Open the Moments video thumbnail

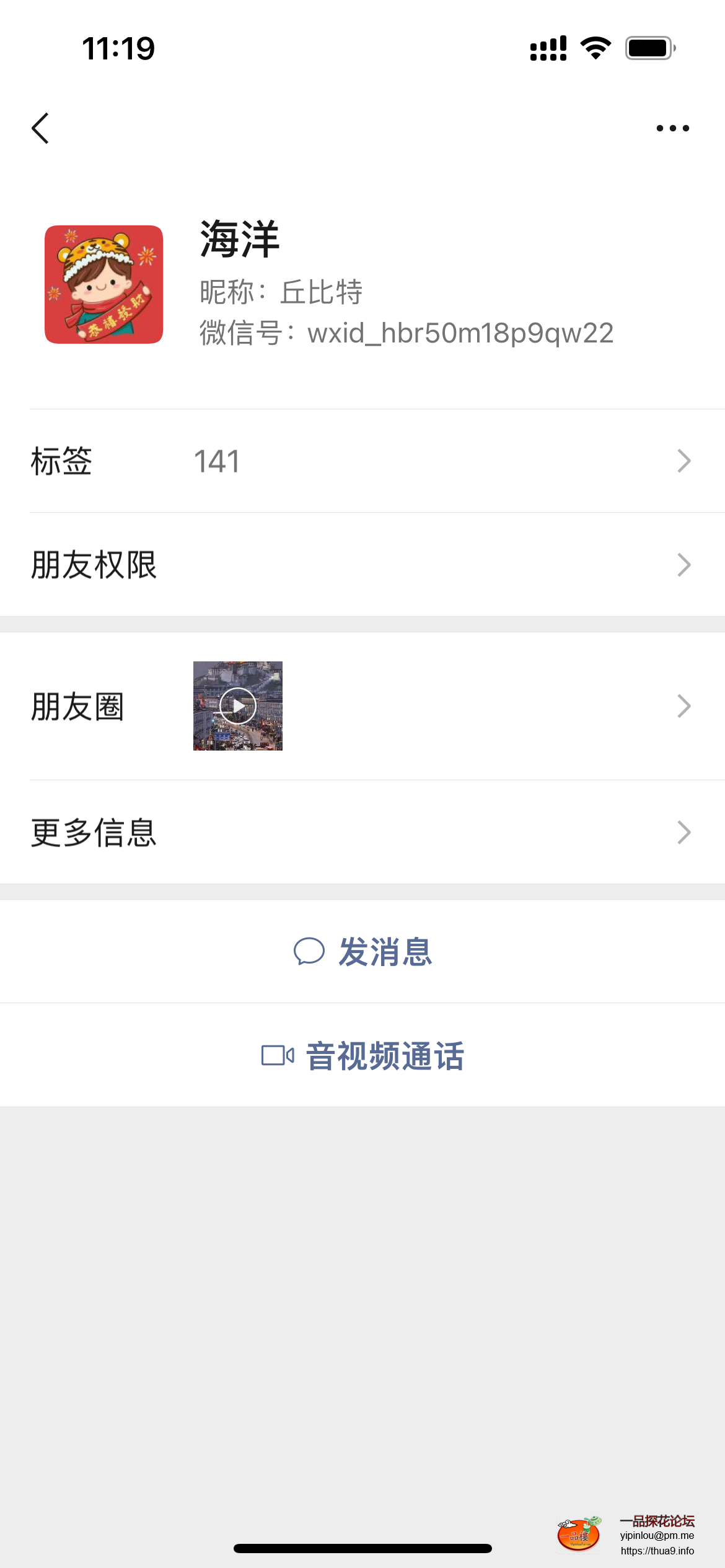pyautogui.click(x=238, y=705)
